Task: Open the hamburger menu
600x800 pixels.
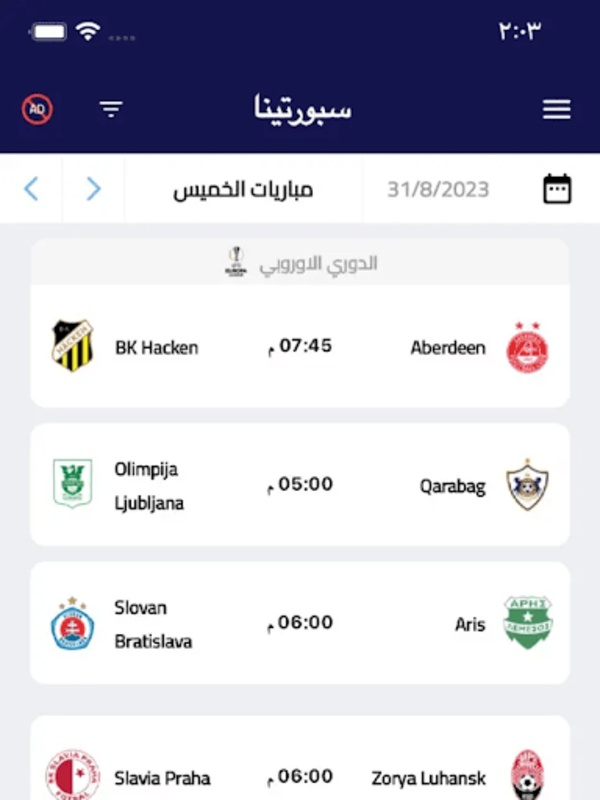Action: pos(557,110)
